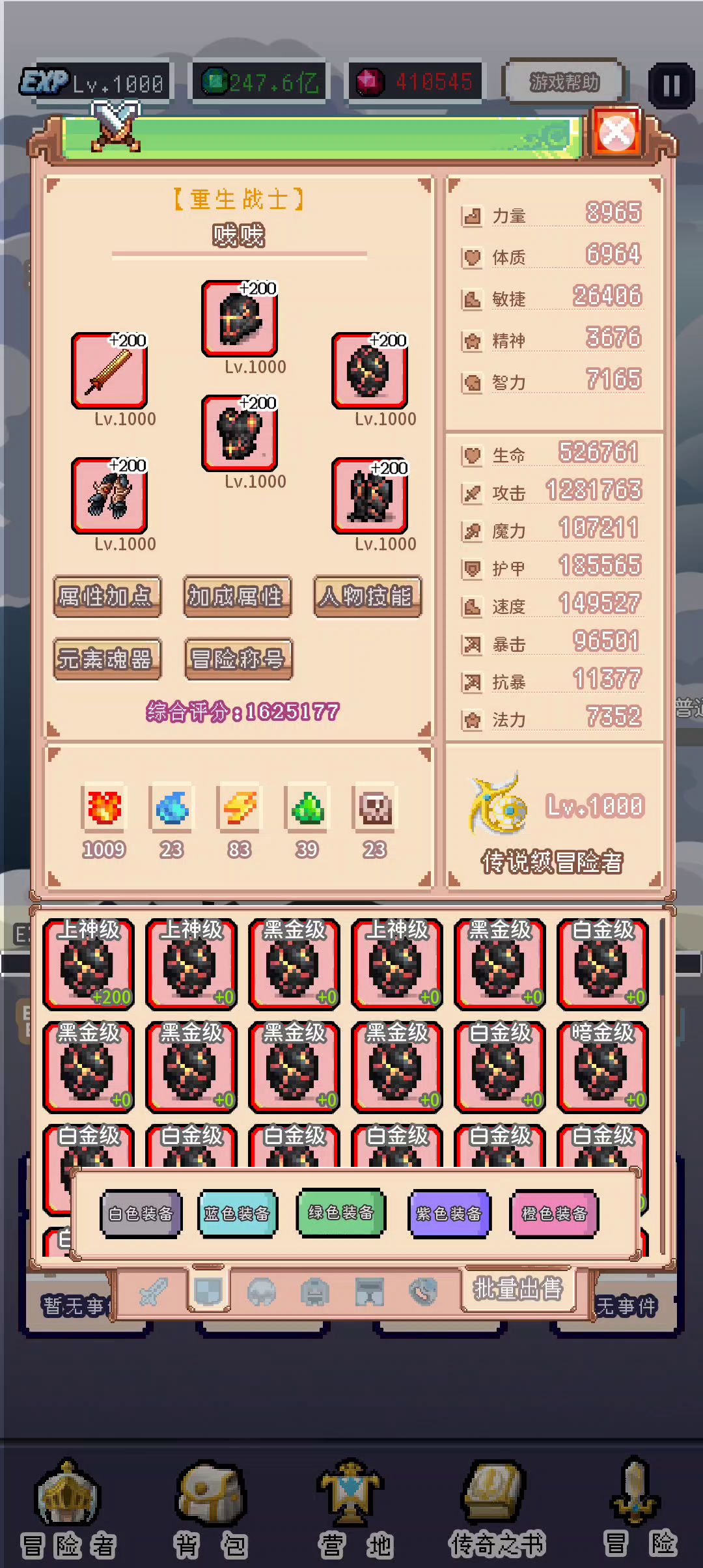Viewport: 703px width, 1568px height.
Task: Open 属性加点 attribute points
Action: click(107, 596)
